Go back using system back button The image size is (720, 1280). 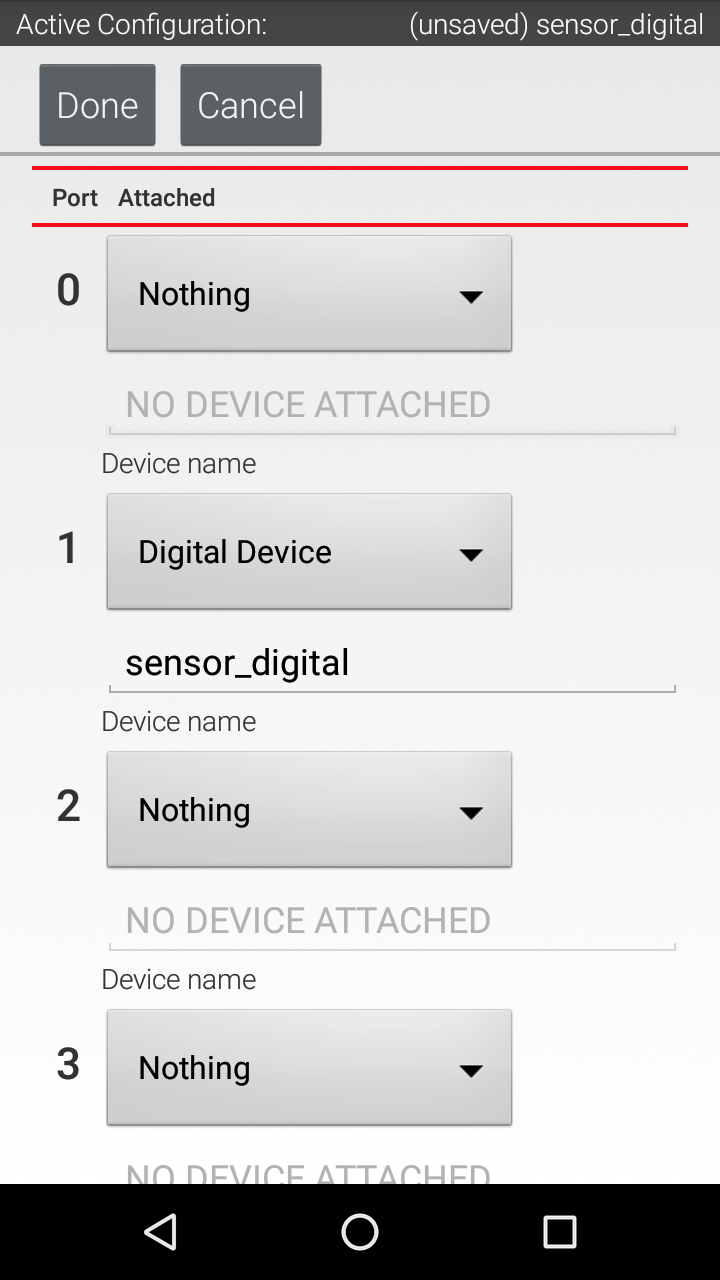click(x=160, y=1232)
